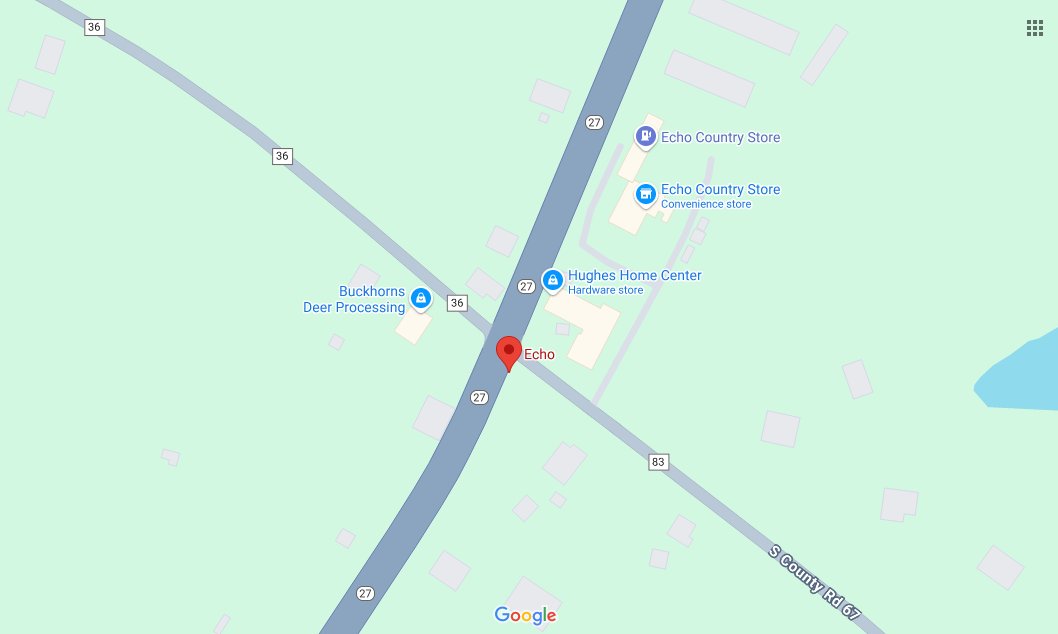Tap the Hughes Home Center hardware store pin
Viewport: 1058px width, 634px height.
(x=552, y=281)
